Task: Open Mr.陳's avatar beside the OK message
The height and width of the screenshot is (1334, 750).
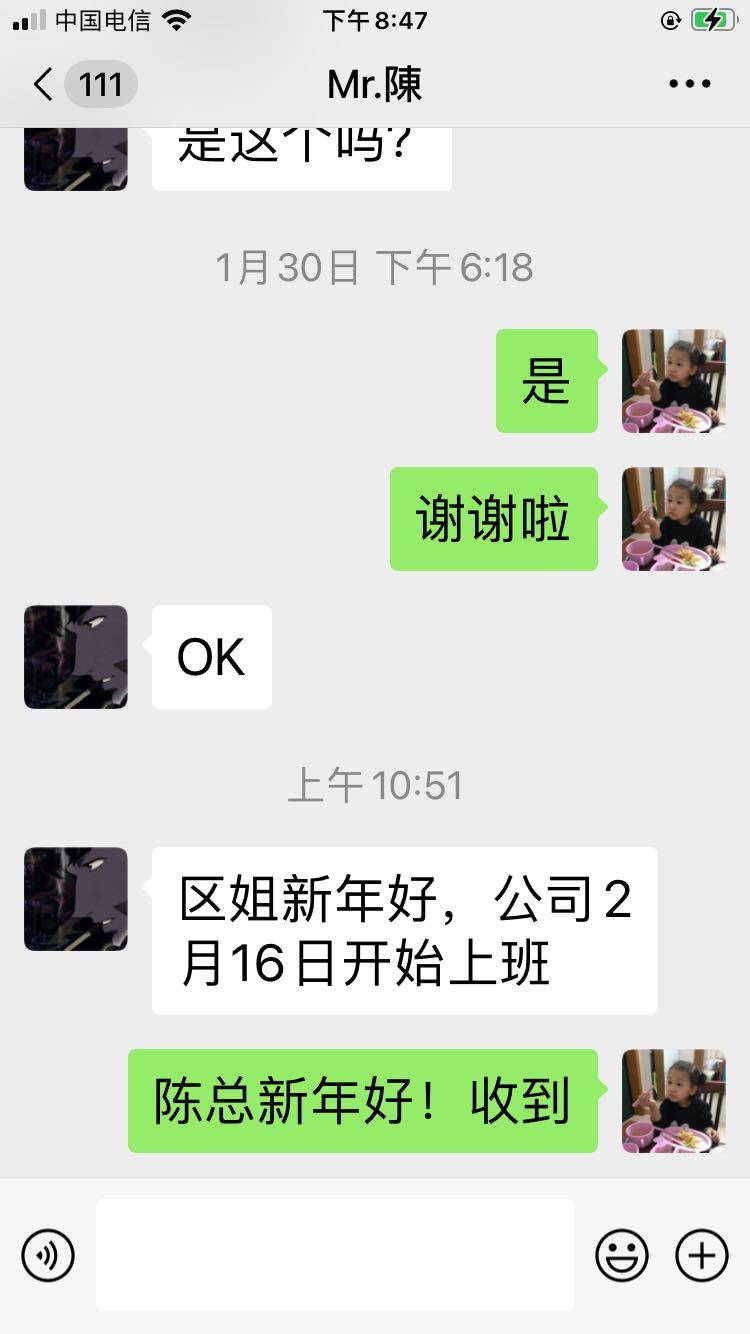Action: point(76,657)
